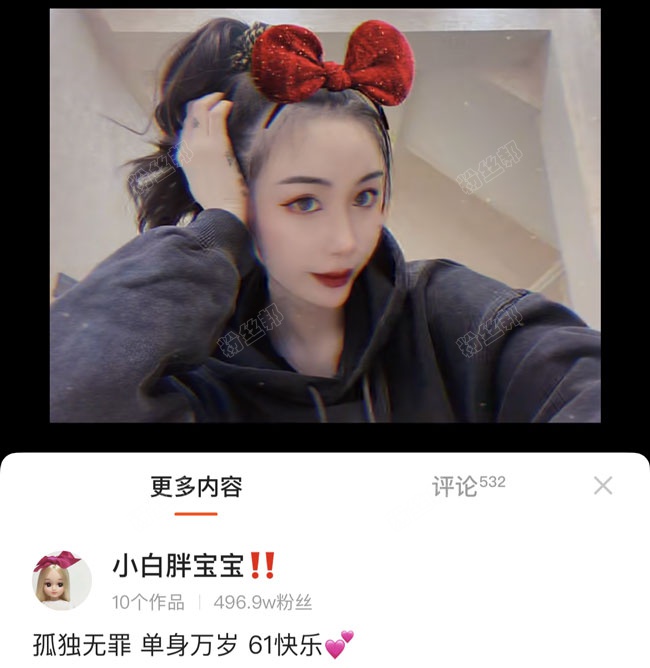Open 小白胖宝宝's profile avatar
650x668 pixels.
coord(63,580)
